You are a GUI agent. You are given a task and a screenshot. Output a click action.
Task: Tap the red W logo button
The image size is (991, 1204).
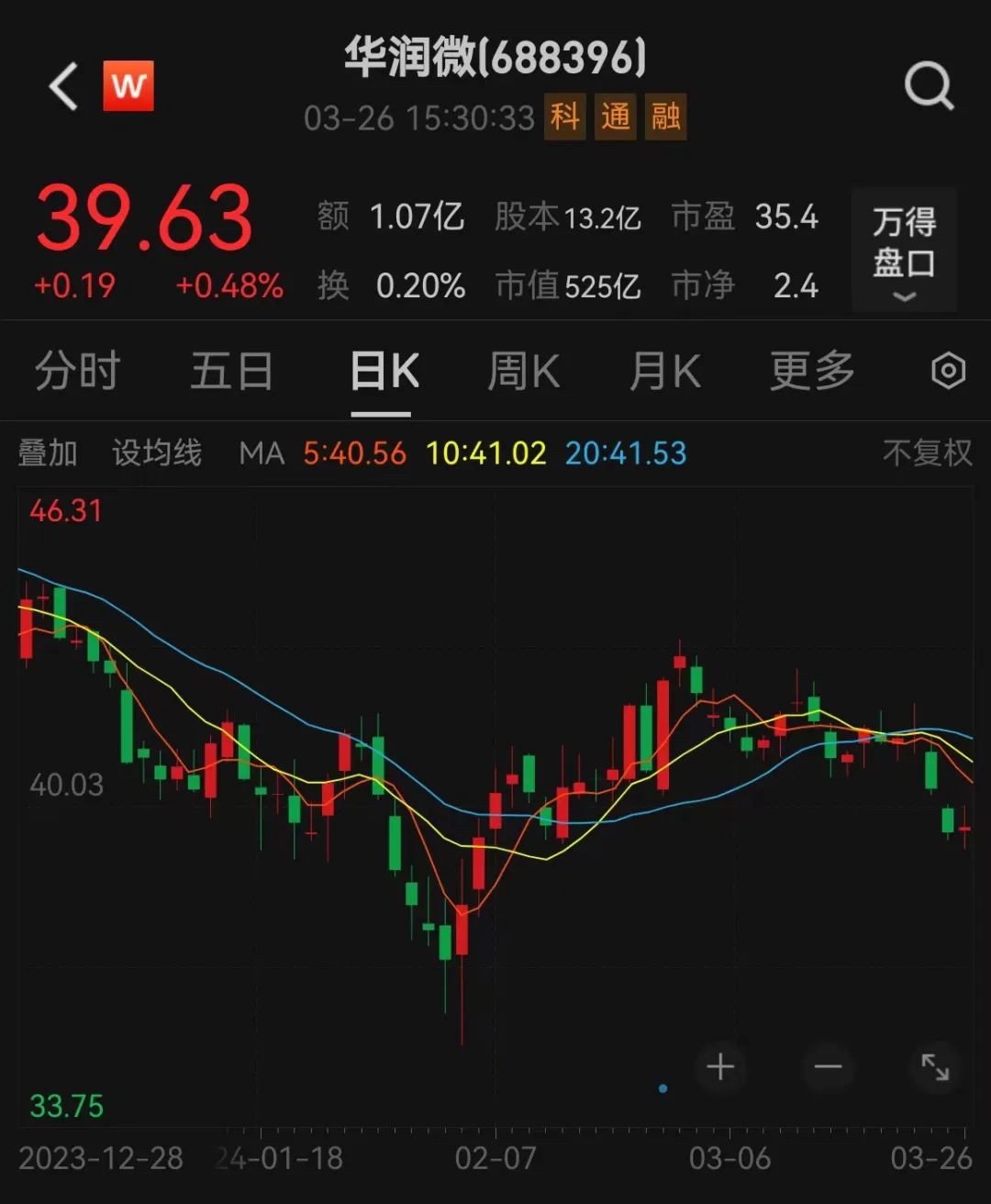(128, 86)
